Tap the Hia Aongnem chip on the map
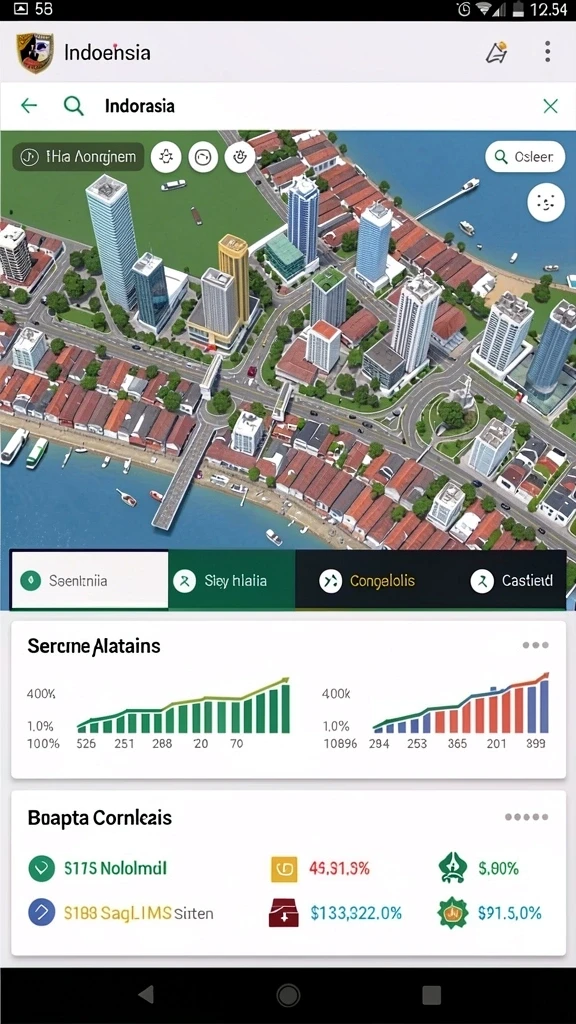Viewport: 576px width, 1024px height. click(x=78, y=157)
